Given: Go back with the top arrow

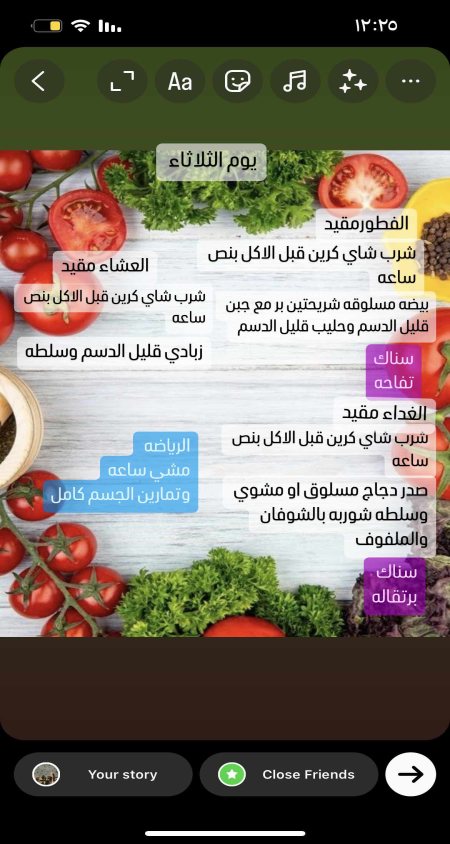Looking at the screenshot, I should coord(39,81).
